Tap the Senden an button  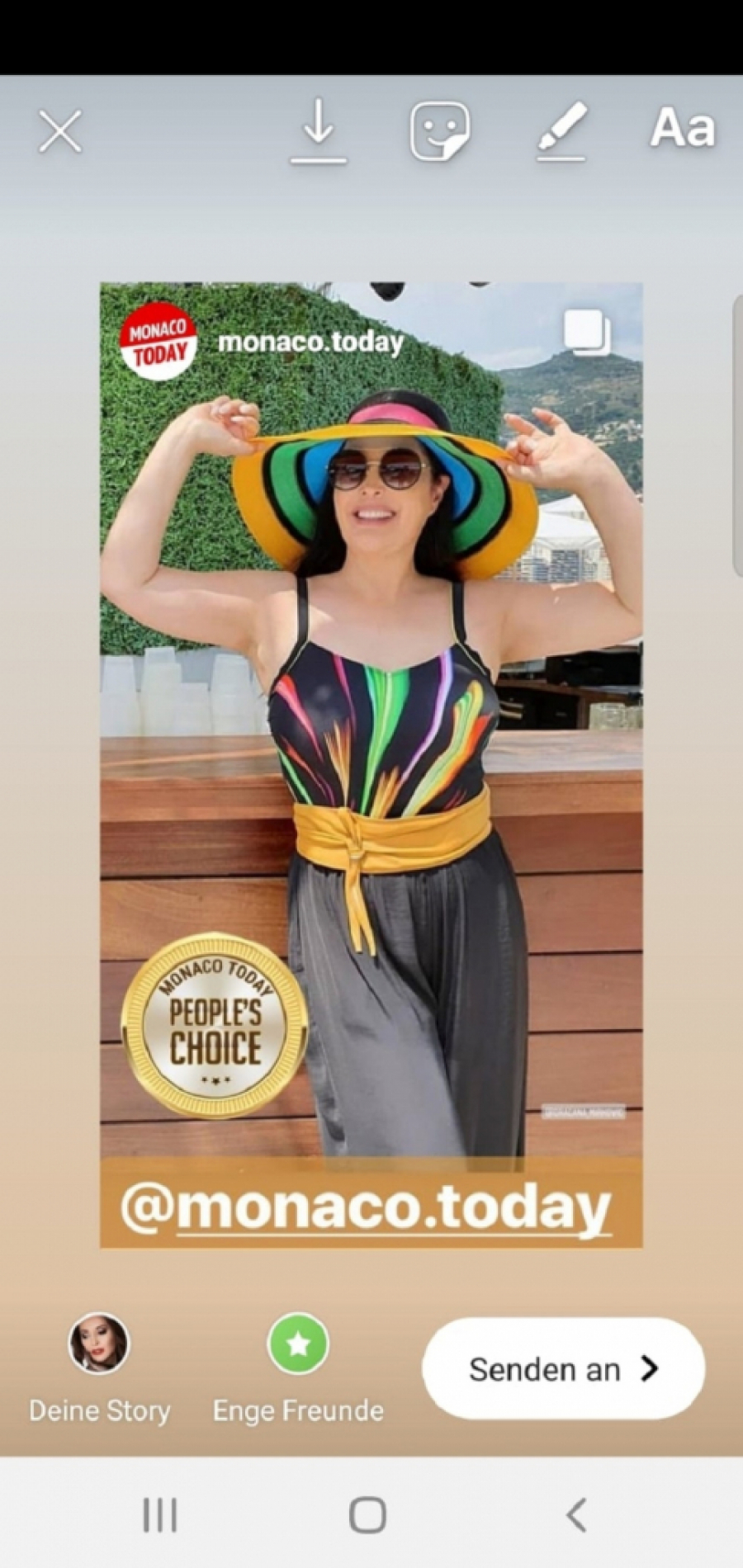coord(563,1369)
